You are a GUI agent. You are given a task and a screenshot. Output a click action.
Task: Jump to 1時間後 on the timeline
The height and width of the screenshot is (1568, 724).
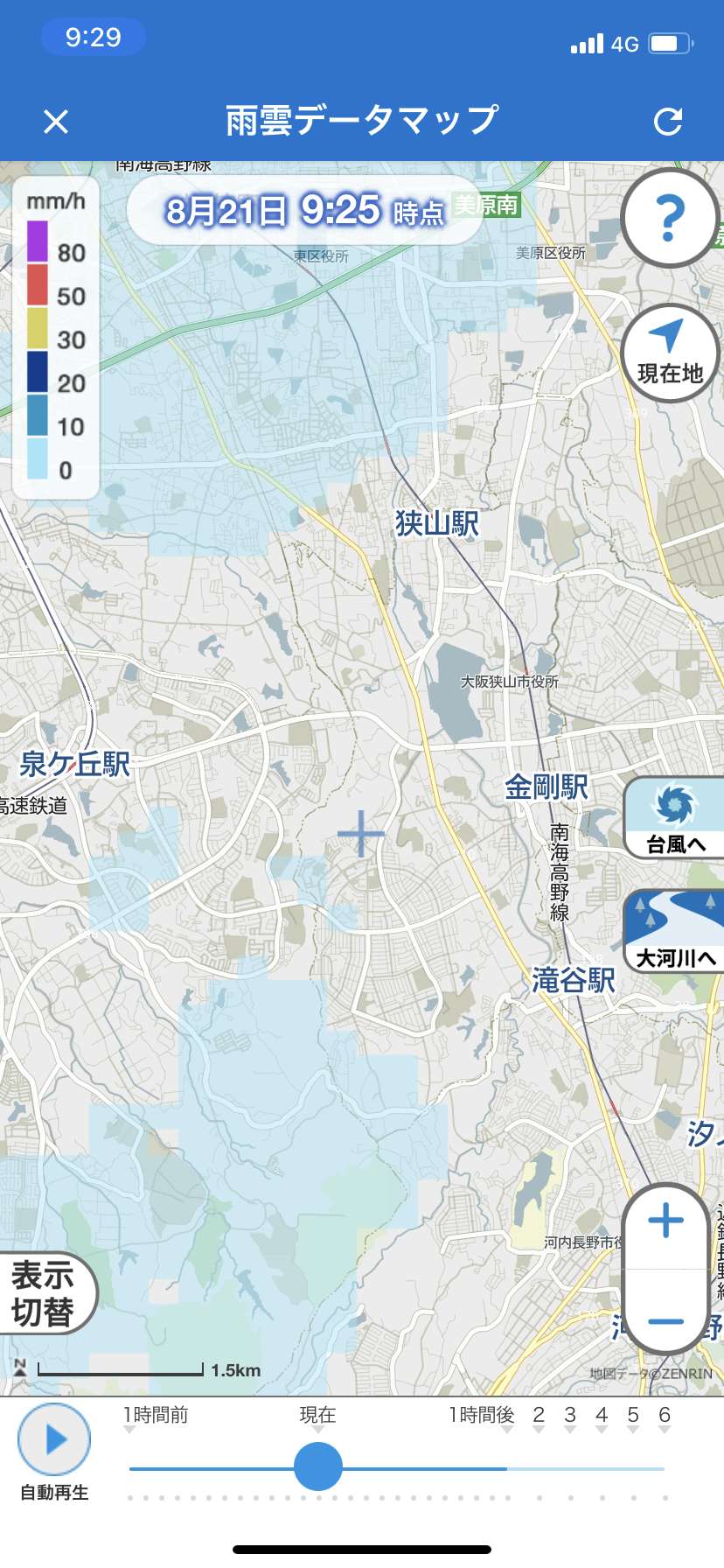pyautogui.click(x=482, y=1416)
